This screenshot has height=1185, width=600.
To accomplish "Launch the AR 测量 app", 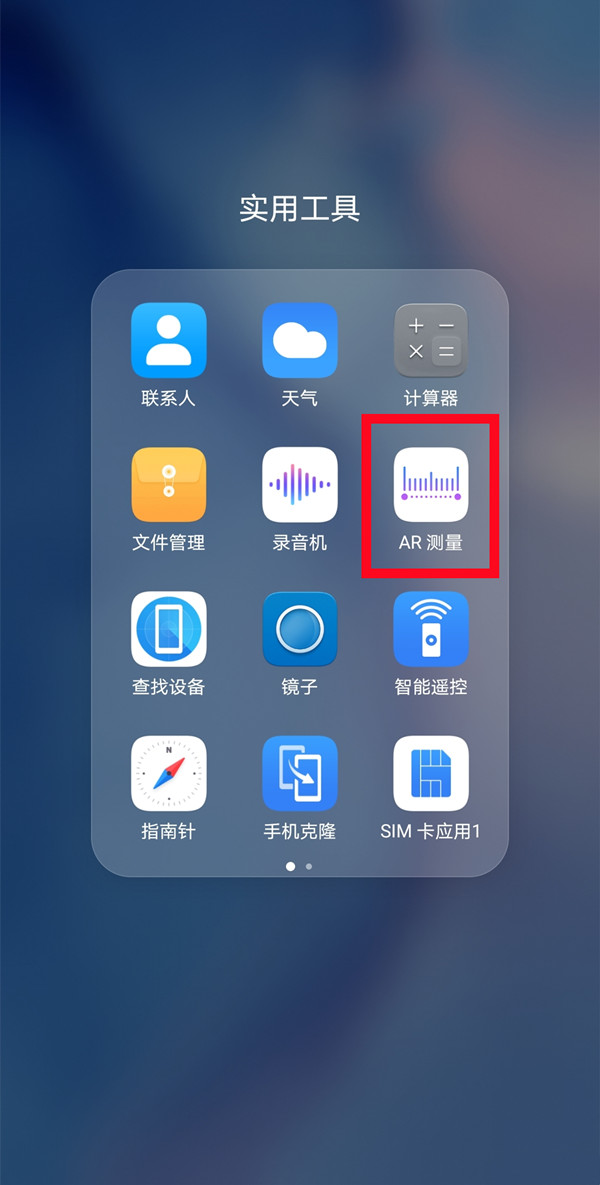I will tap(431, 485).
